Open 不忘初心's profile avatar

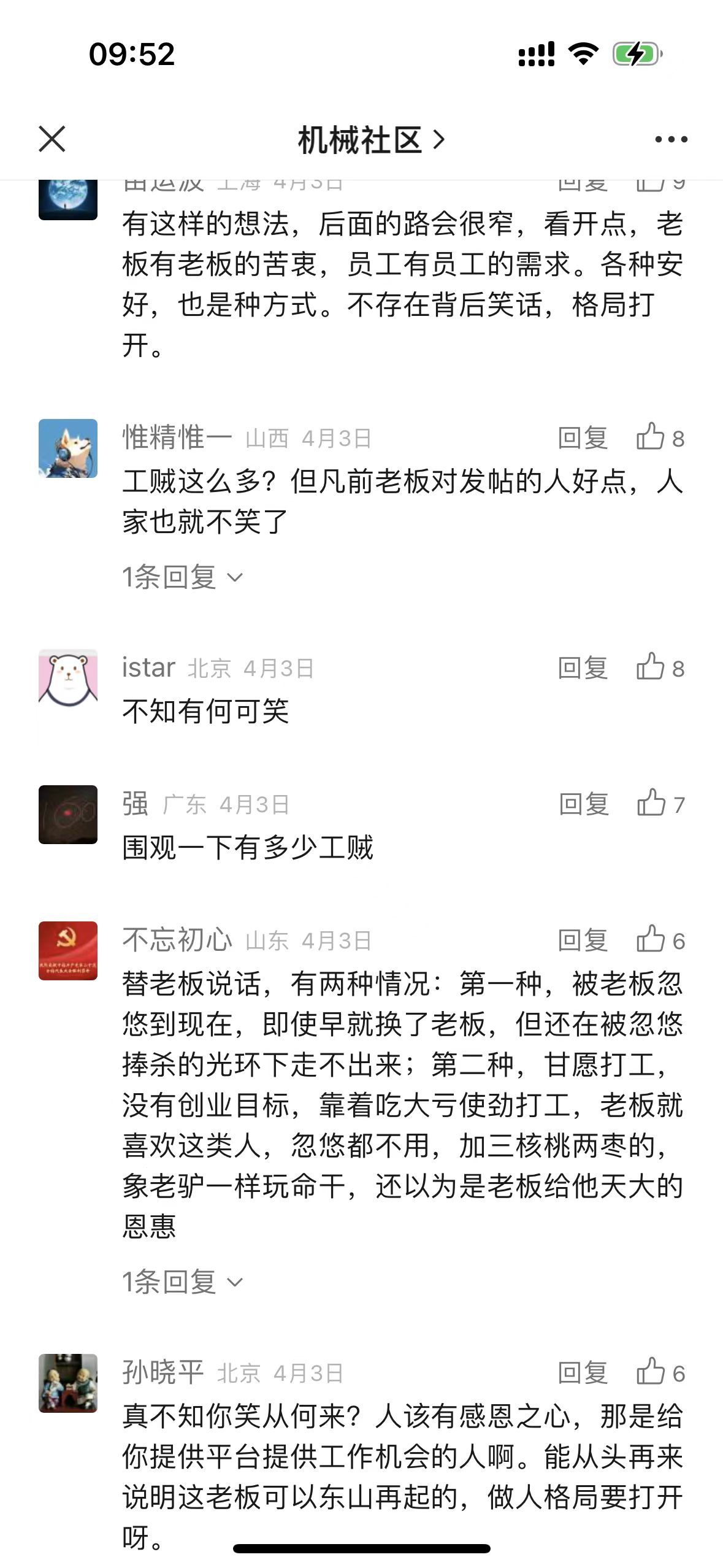68,951
